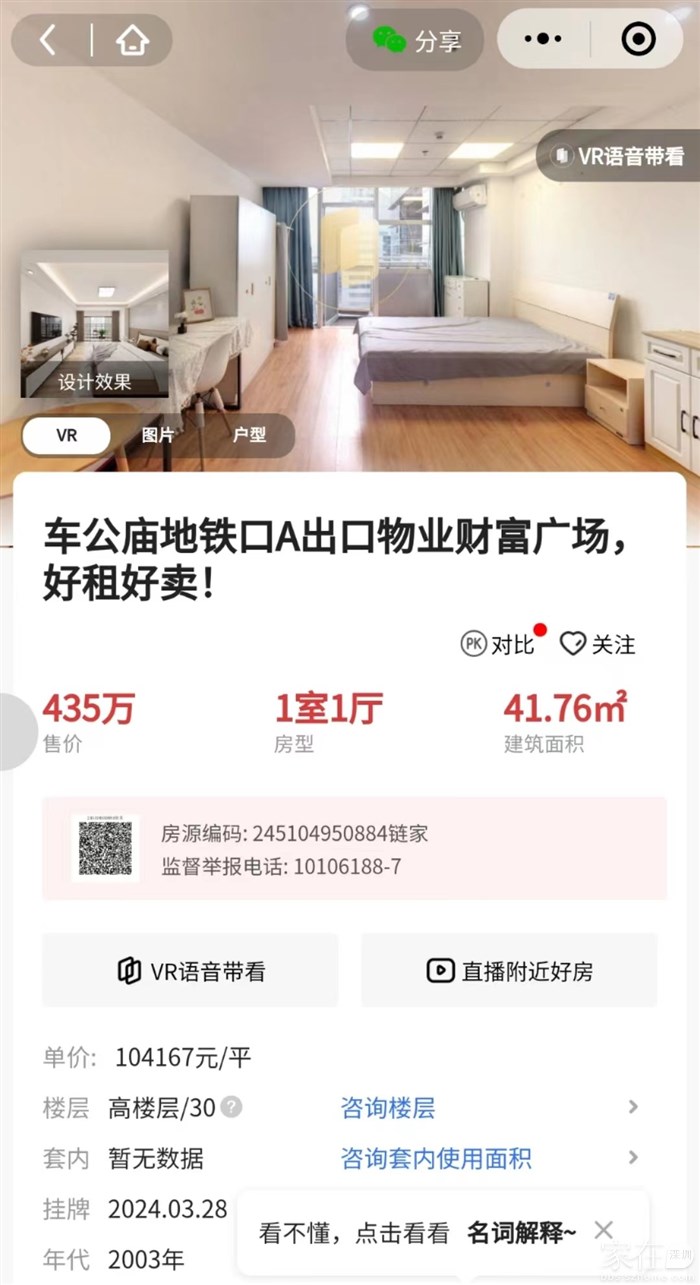The image size is (700, 1285).
Task: Add this home to 对比
Action: pos(499,644)
